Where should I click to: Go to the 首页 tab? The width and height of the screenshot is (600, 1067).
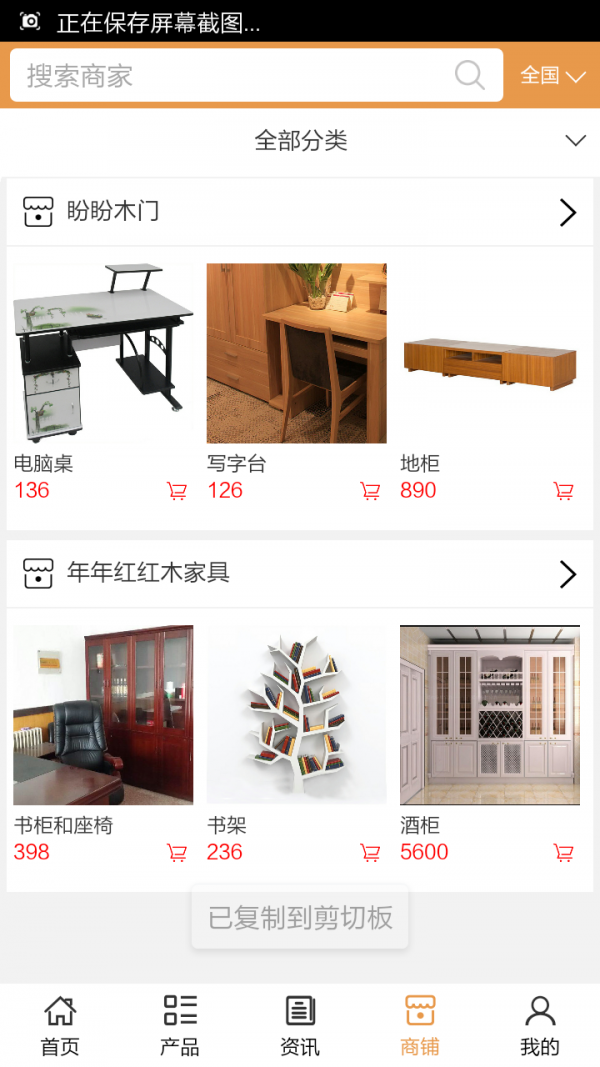pyautogui.click(x=60, y=1025)
